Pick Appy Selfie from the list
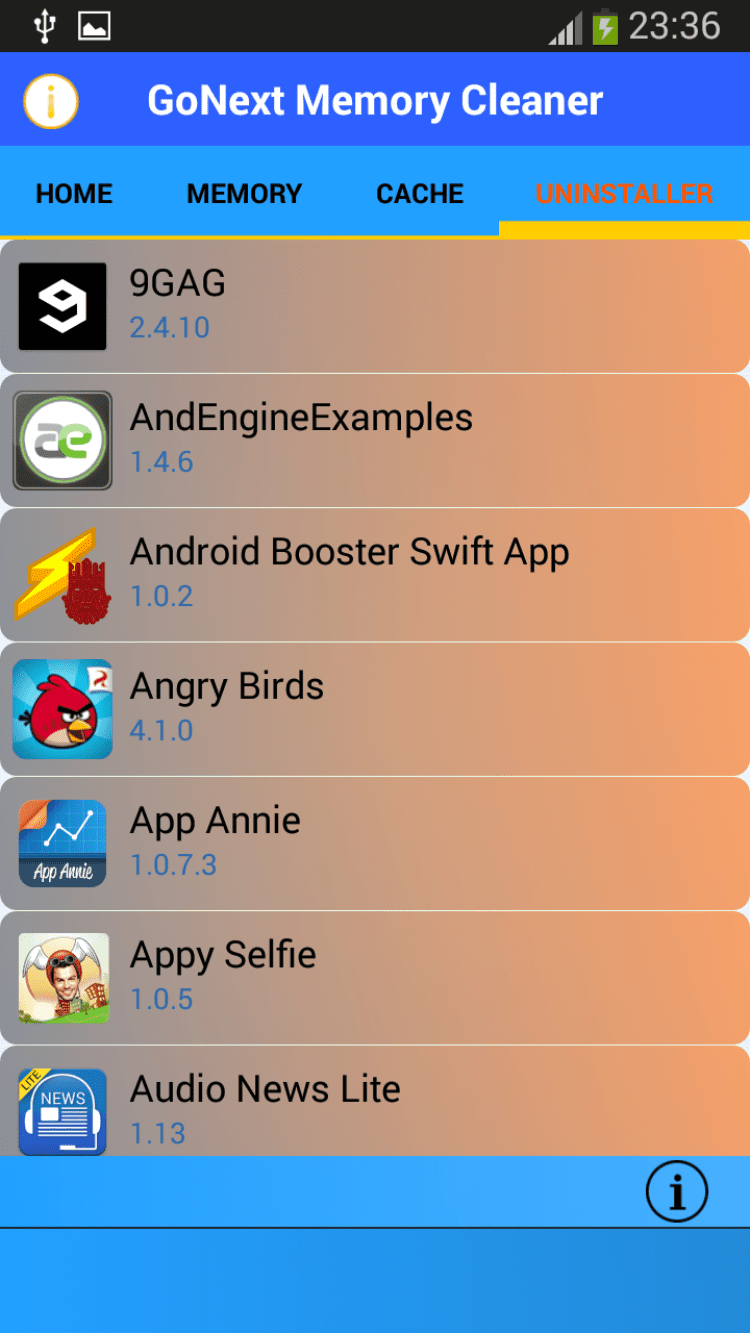The height and width of the screenshot is (1333, 750). click(375, 976)
